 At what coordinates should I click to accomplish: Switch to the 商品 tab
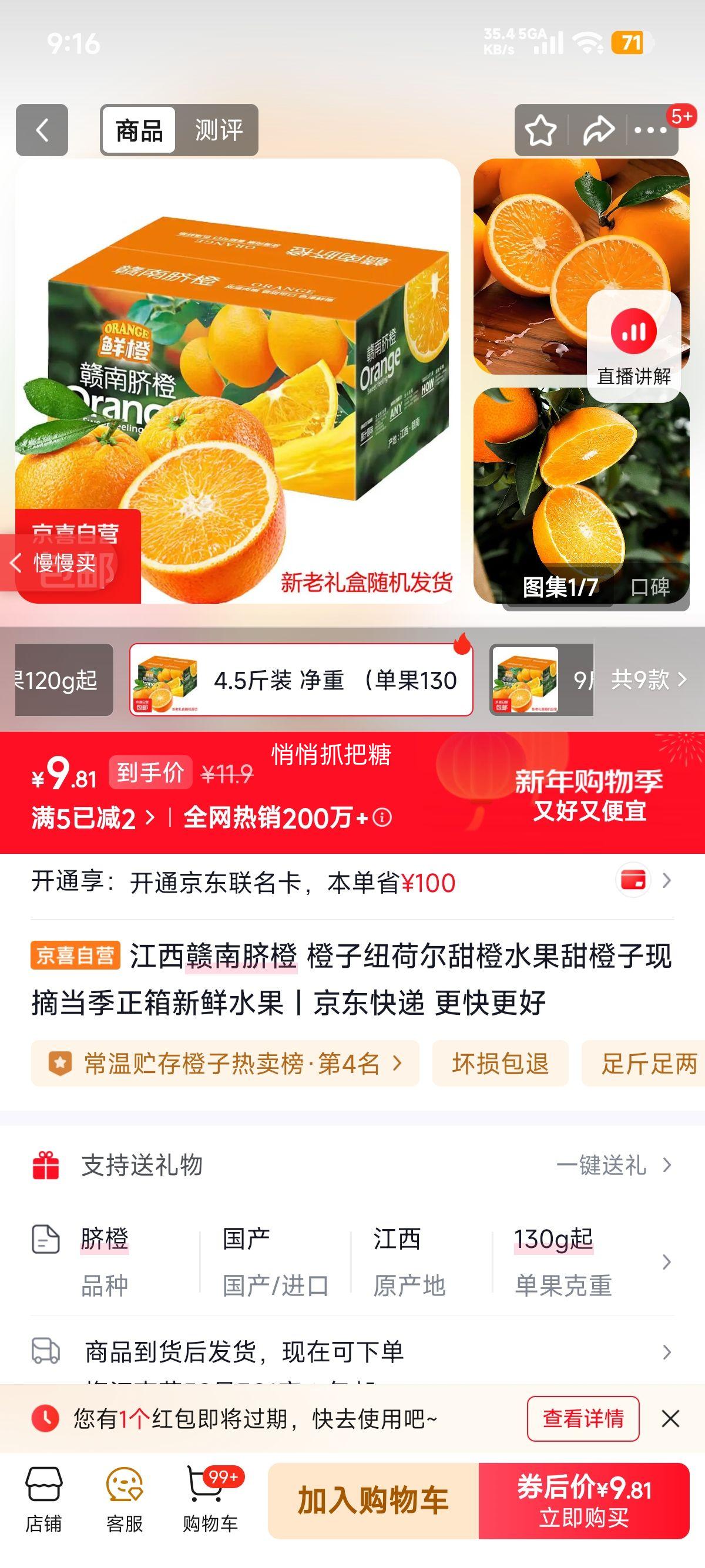tap(139, 129)
